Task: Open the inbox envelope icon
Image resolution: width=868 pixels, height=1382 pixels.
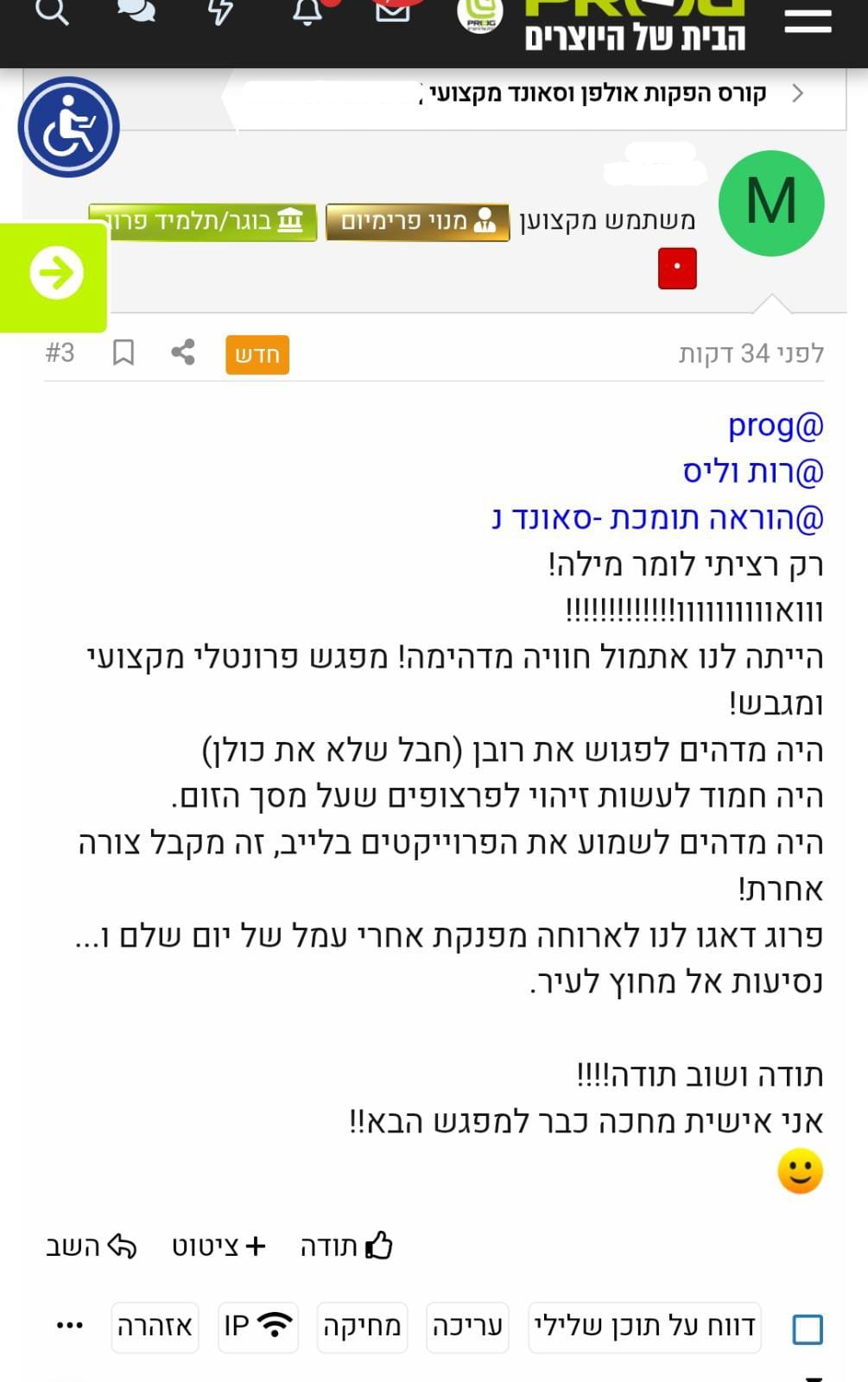Action: tap(392, 12)
